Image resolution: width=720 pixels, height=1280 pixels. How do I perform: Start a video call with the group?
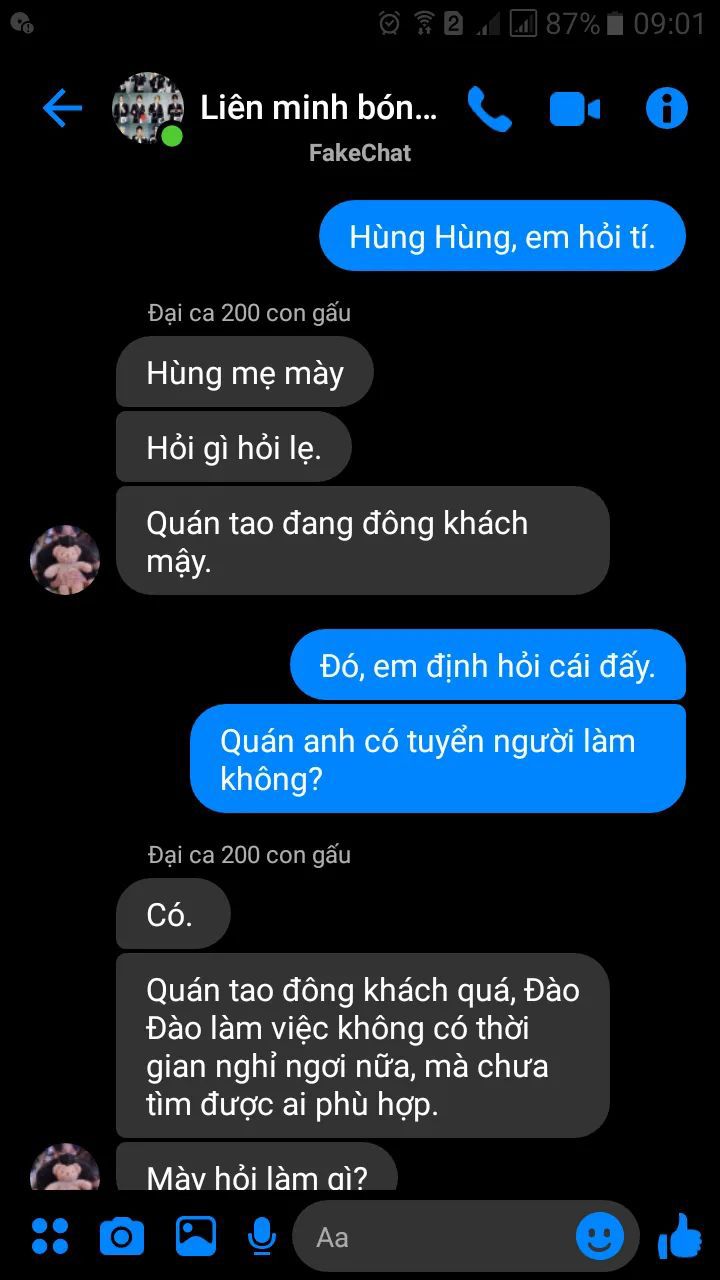[x=575, y=109]
